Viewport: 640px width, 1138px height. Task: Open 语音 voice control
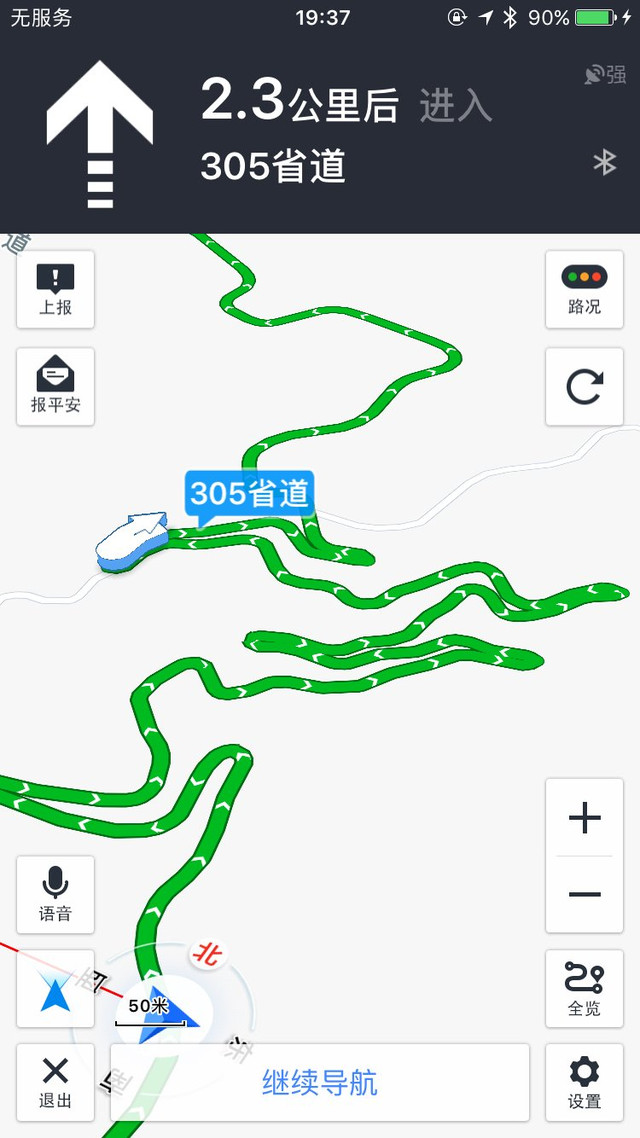click(56, 894)
